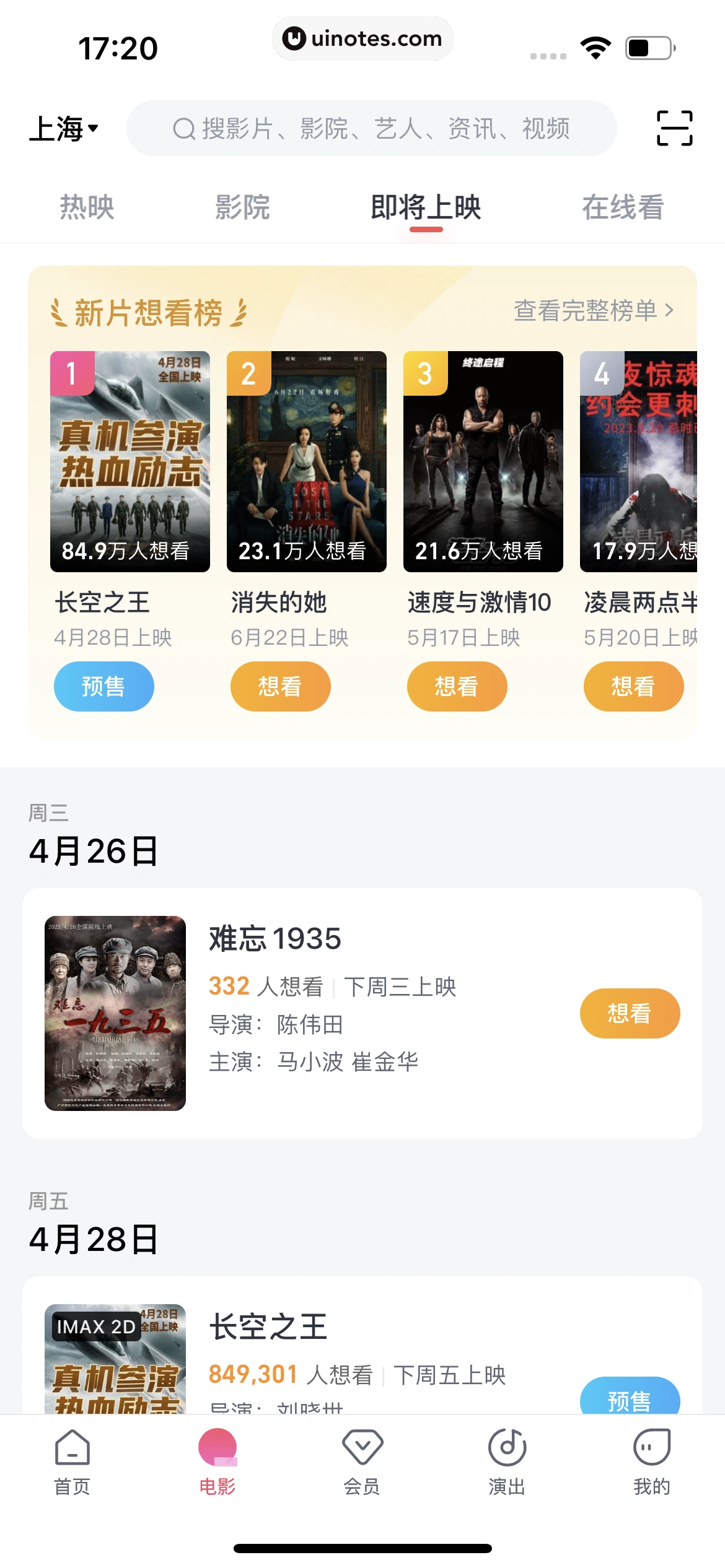Viewport: 725px width, 1568px height.
Task: Mark 凌晨两点半 as 想看
Action: [x=633, y=686]
